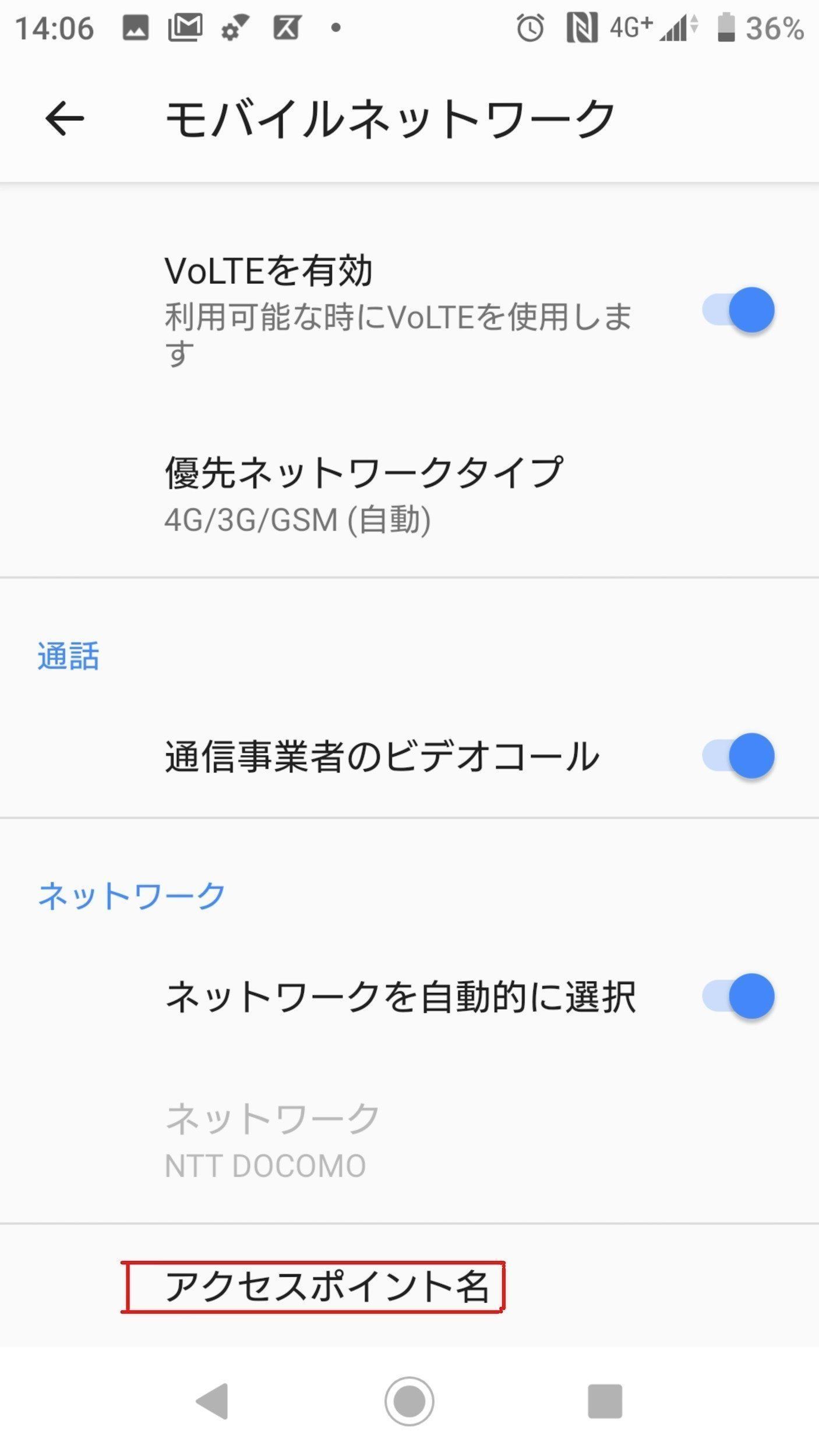This screenshot has width=819, height=1456.
Task: Toggle the VoLTEを有効 switch
Action: click(x=738, y=310)
